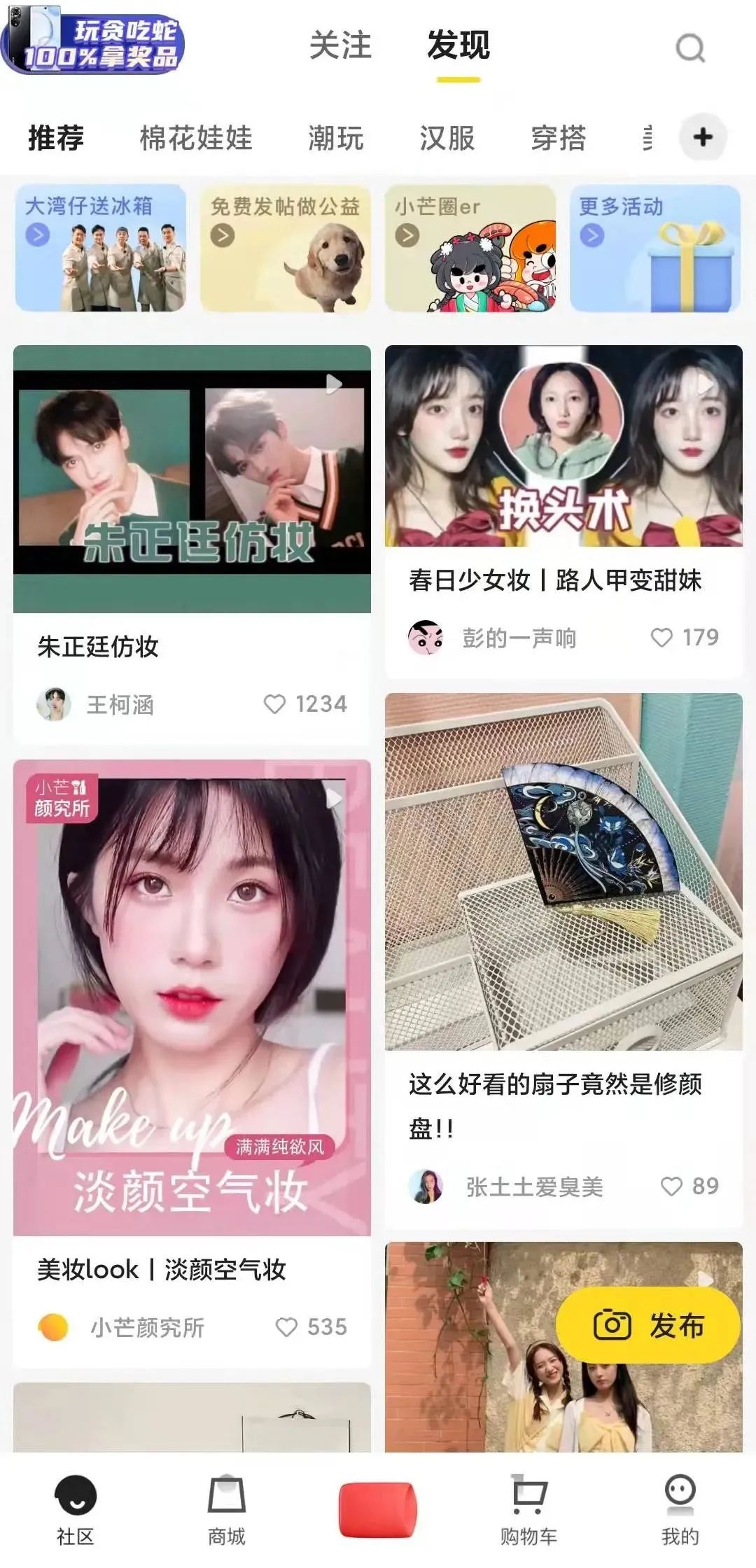Image resolution: width=756 pixels, height=1568 pixels.
Task: Open the search icon
Action: [689, 48]
